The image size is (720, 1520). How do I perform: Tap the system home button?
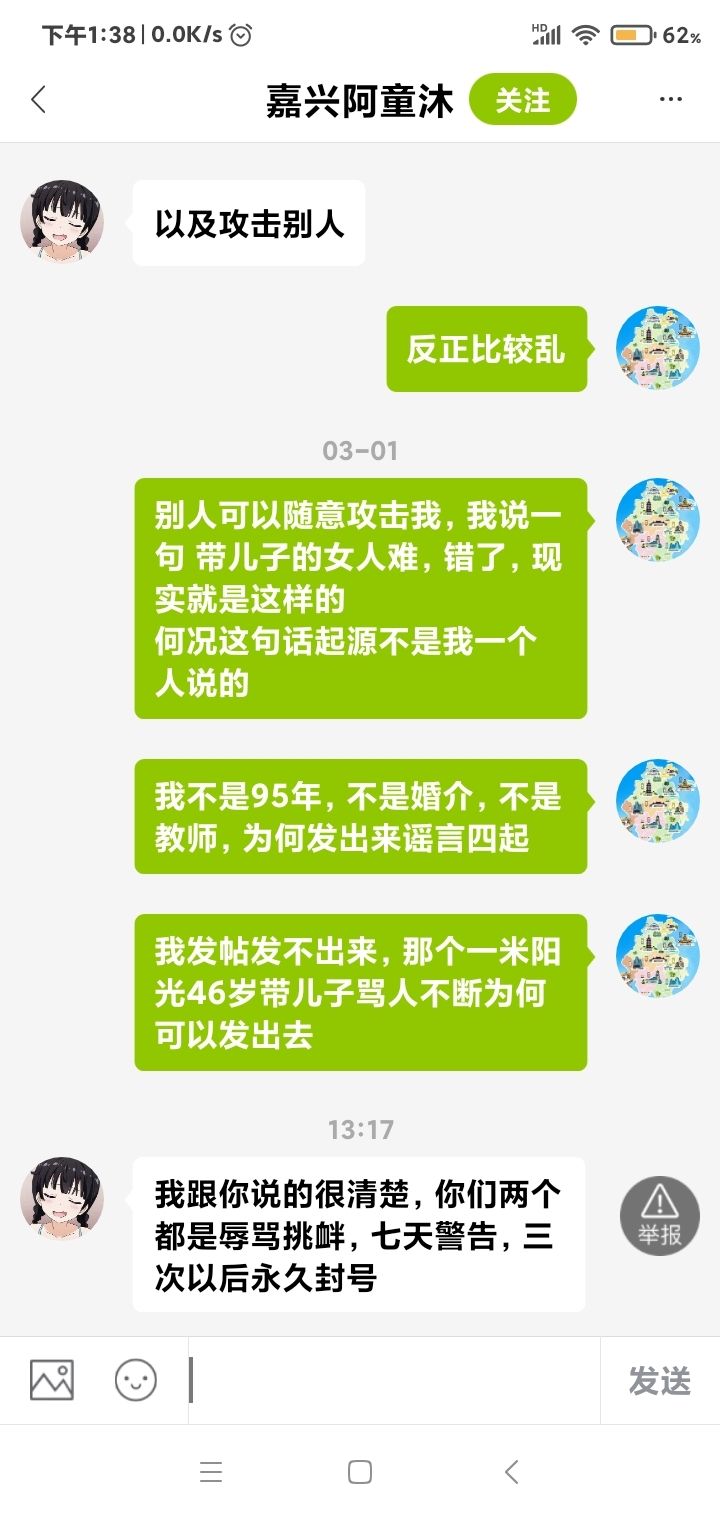360,1472
